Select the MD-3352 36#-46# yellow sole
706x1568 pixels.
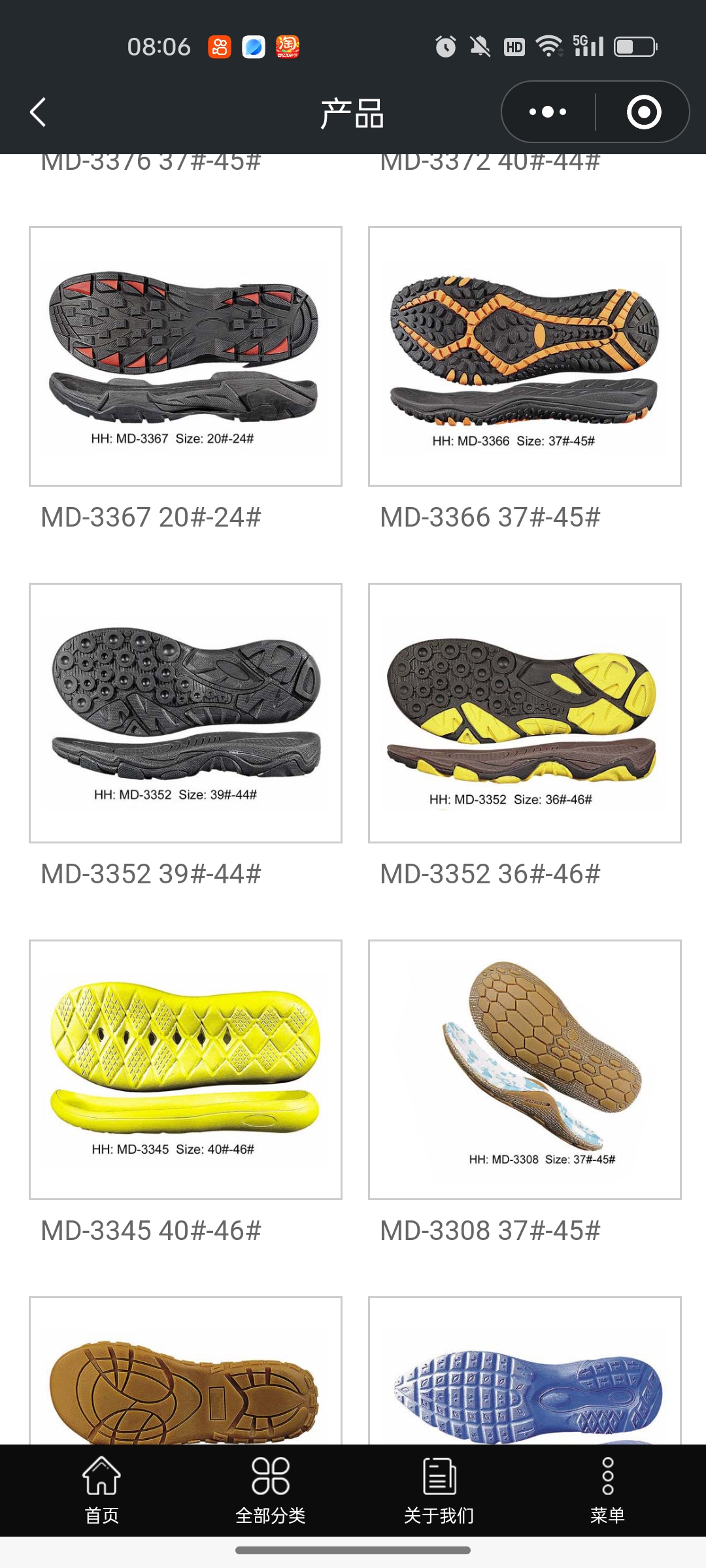point(525,713)
